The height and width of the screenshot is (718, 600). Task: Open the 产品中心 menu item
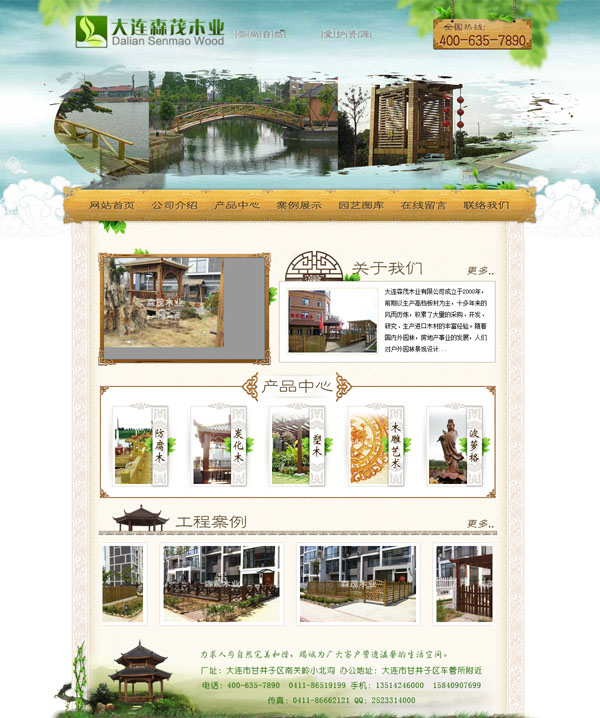[x=236, y=205]
